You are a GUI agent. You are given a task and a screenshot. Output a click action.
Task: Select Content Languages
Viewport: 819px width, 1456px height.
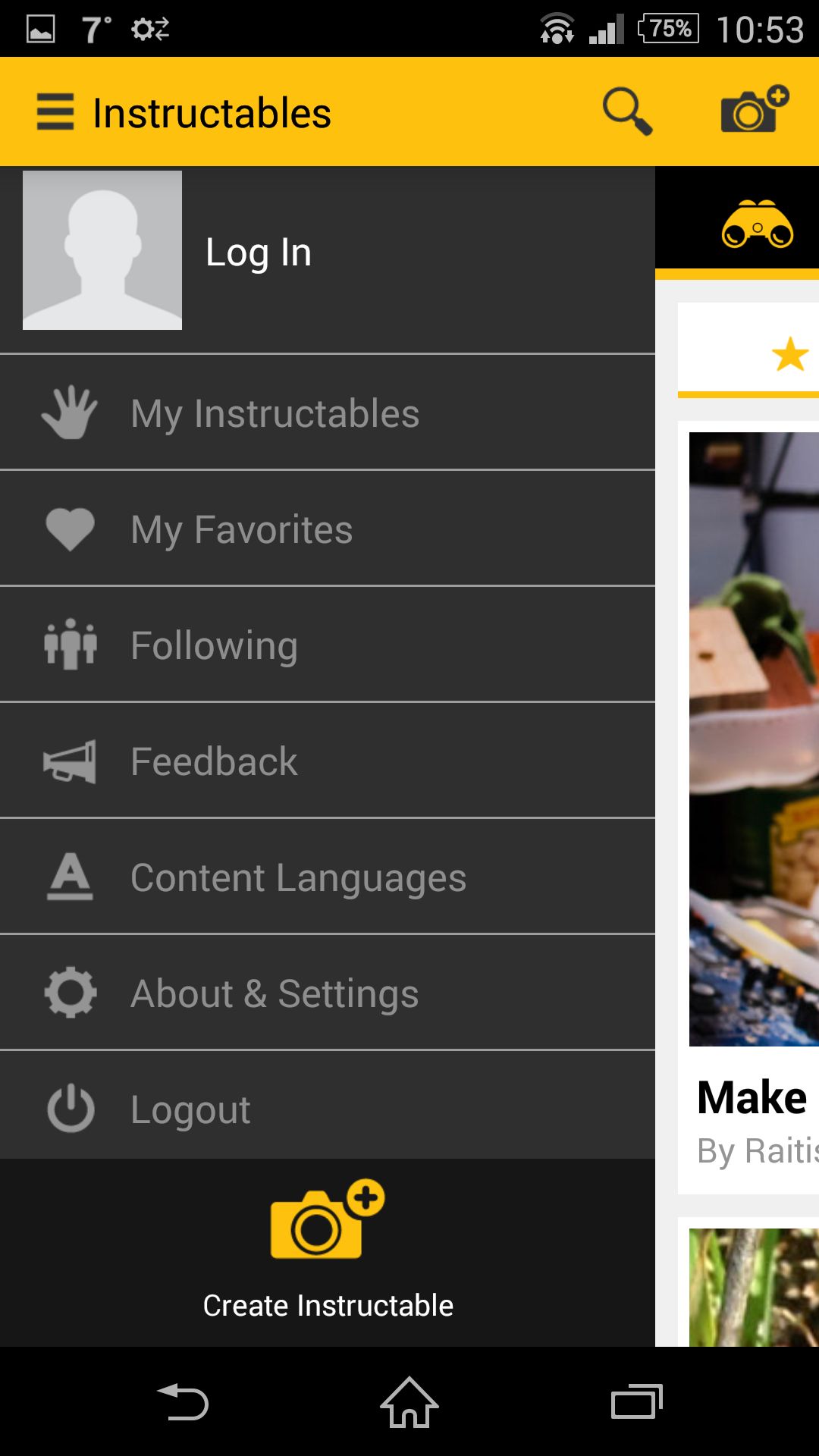pos(328,877)
